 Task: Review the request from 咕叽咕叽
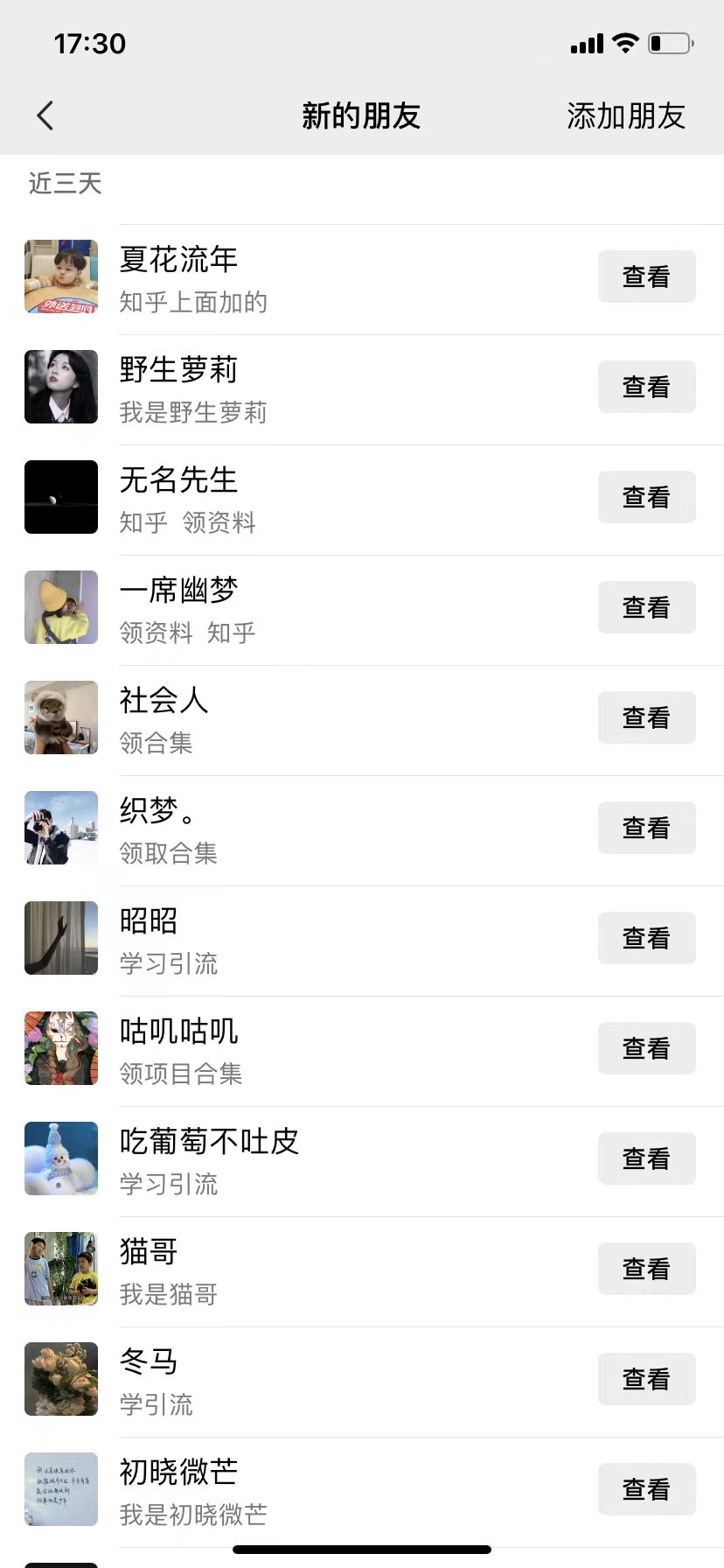pos(646,1048)
